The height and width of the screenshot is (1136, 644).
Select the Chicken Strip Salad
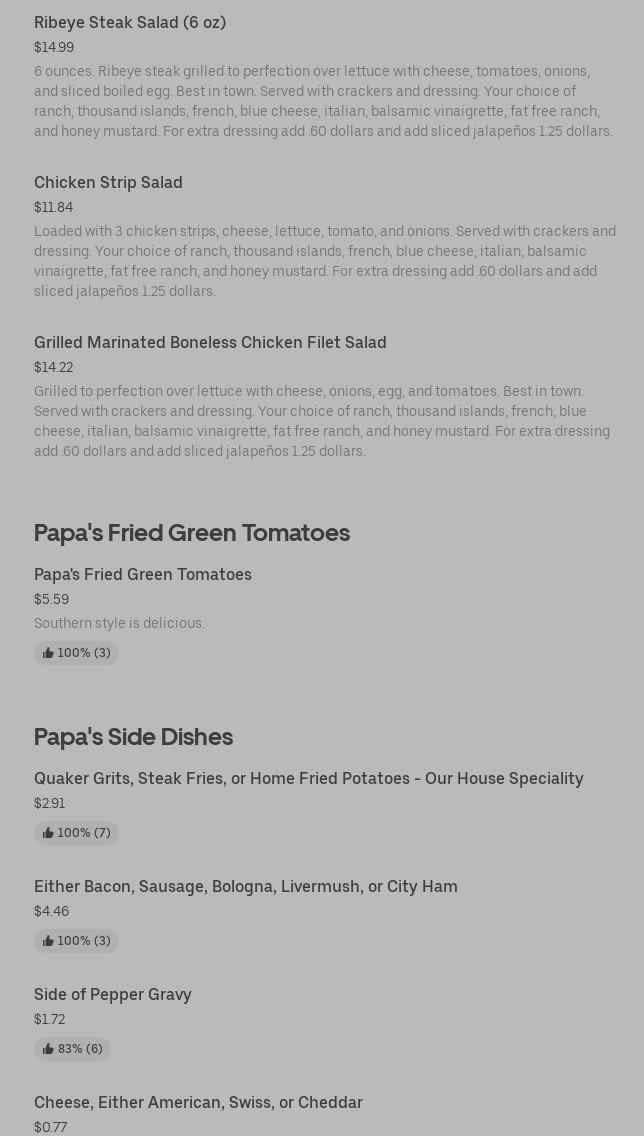[108, 182]
